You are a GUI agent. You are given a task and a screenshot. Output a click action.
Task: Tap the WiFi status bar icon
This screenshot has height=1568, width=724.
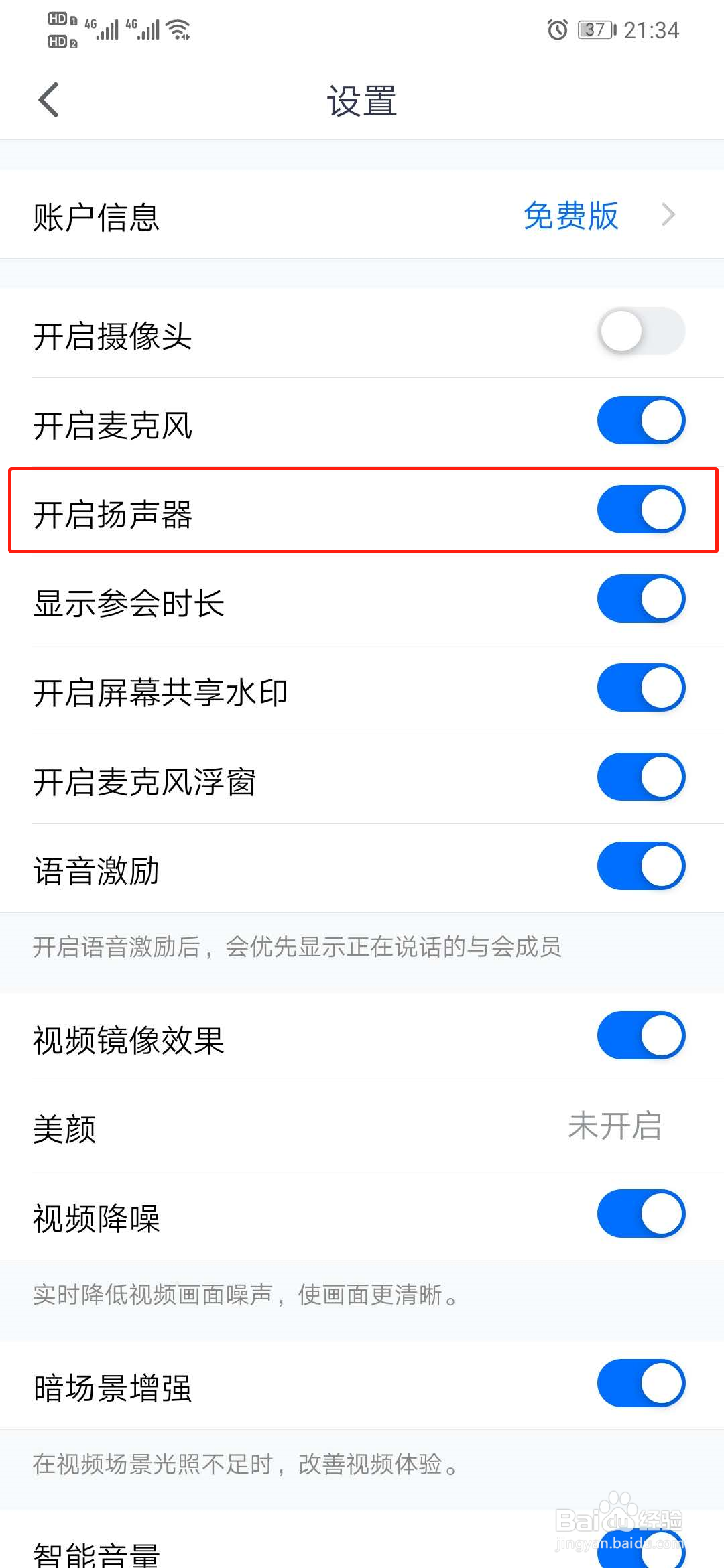click(177, 28)
